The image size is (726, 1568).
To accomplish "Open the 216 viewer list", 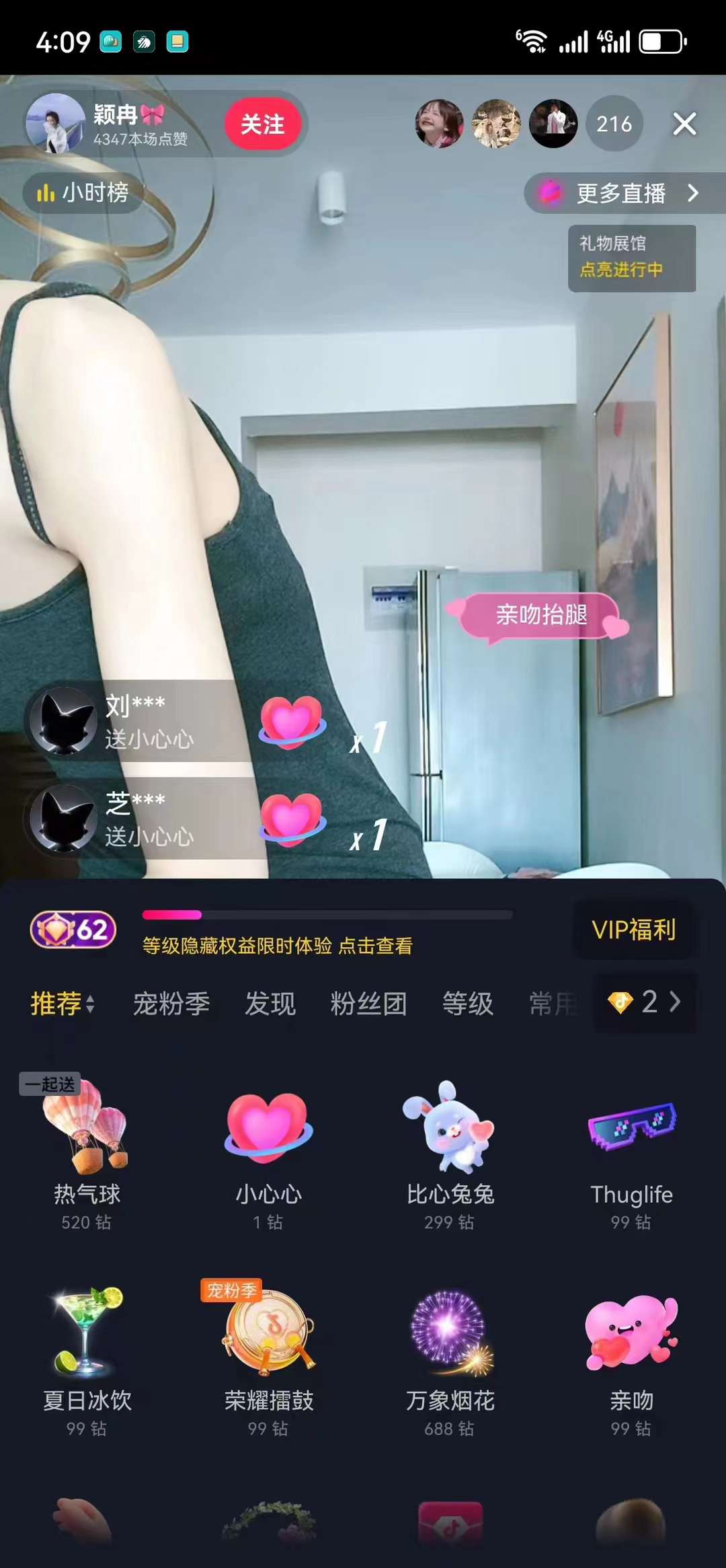I will click(614, 124).
